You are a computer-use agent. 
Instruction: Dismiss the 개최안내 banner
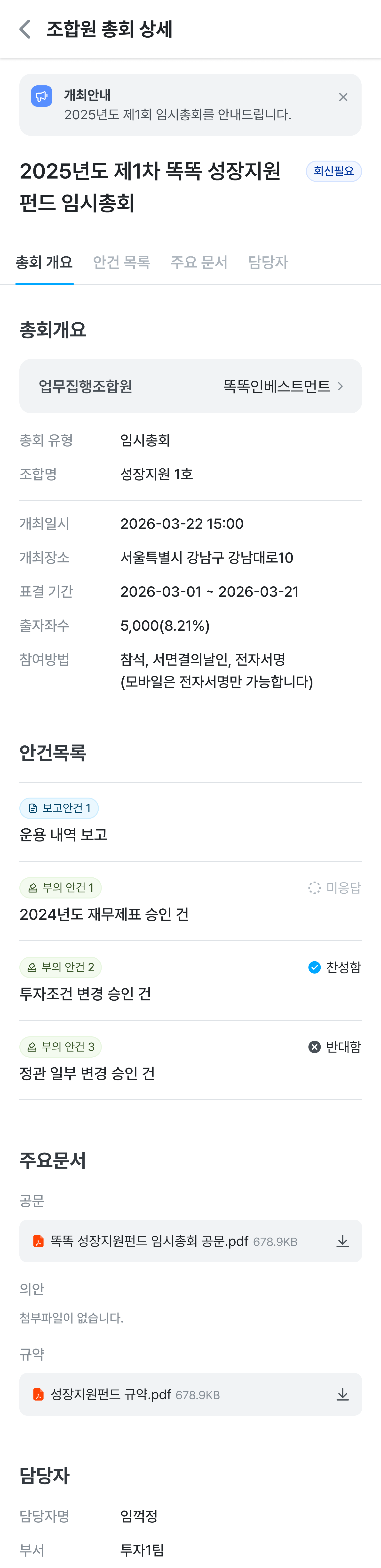(x=343, y=97)
